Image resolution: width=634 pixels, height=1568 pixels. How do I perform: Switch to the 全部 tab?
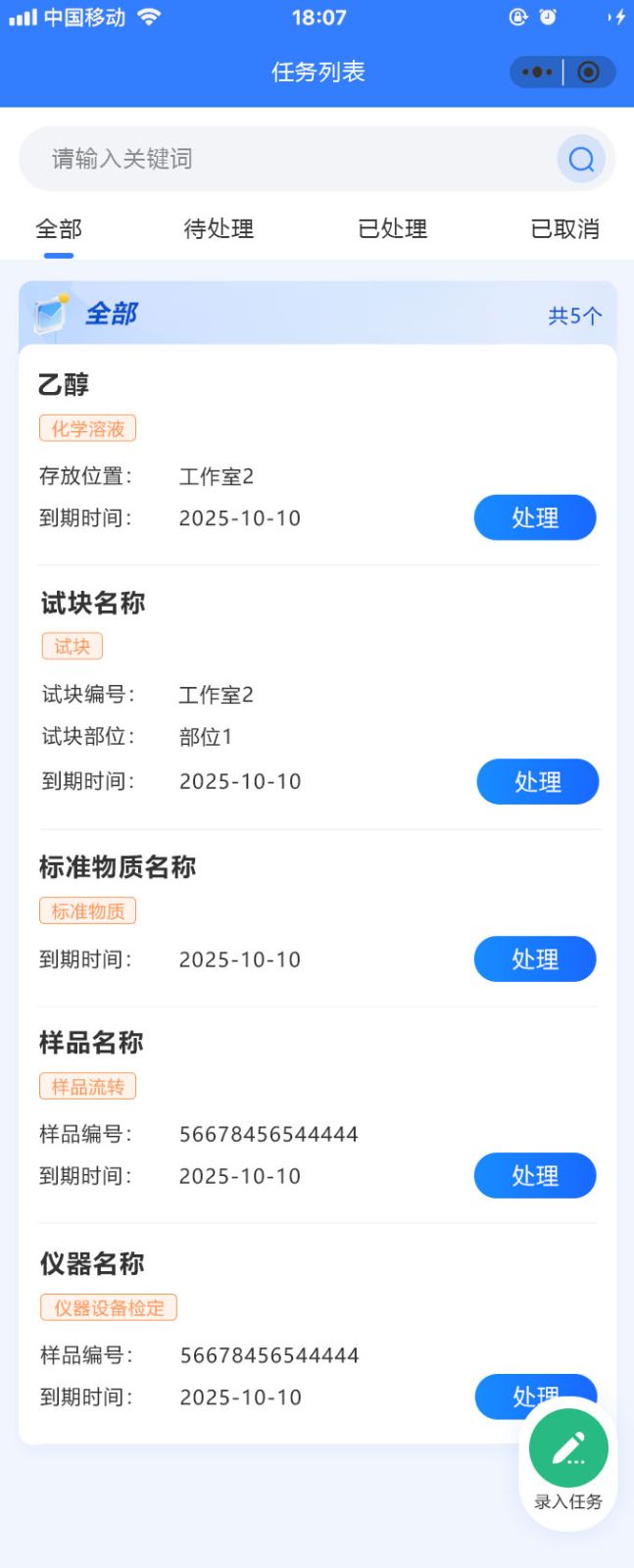[59, 229]
